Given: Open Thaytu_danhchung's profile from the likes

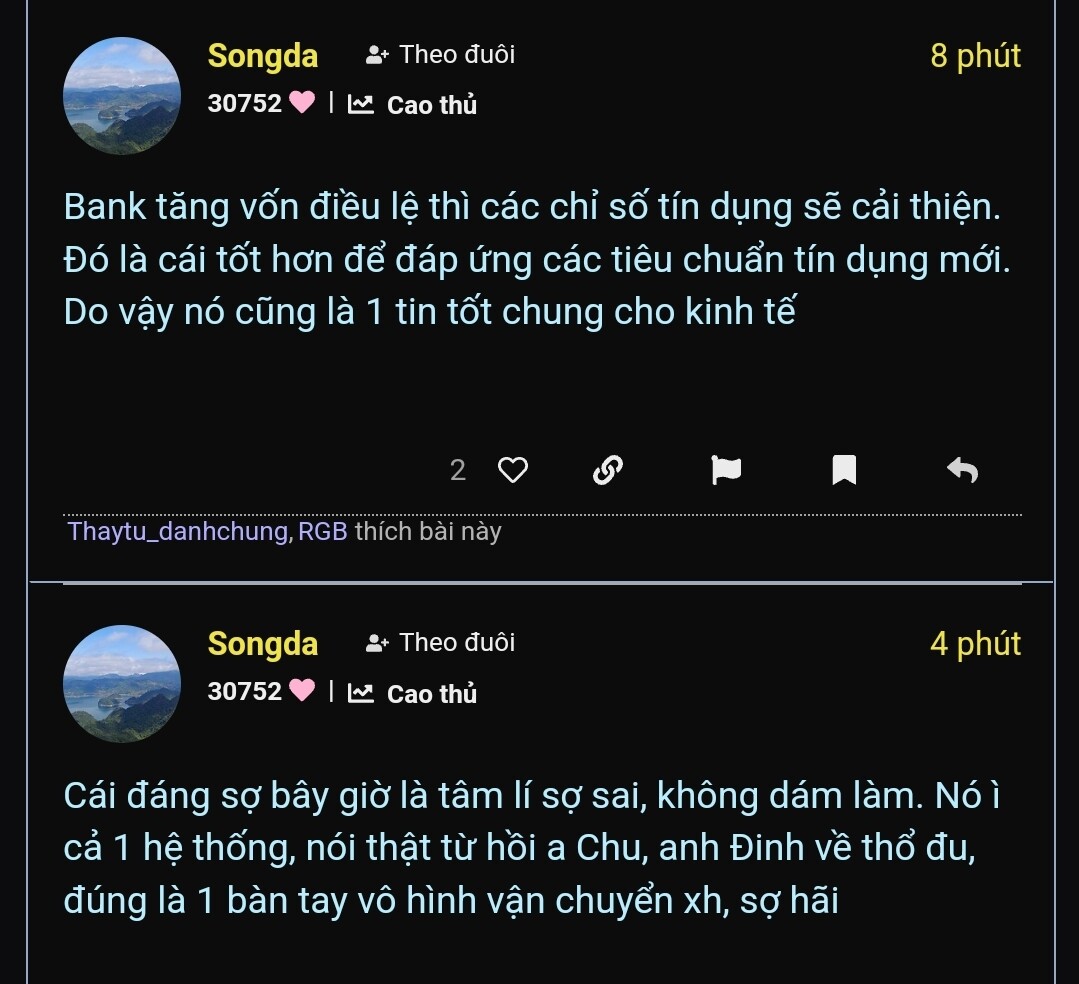Looking at the screenshot, I should (x=177, y=532).
